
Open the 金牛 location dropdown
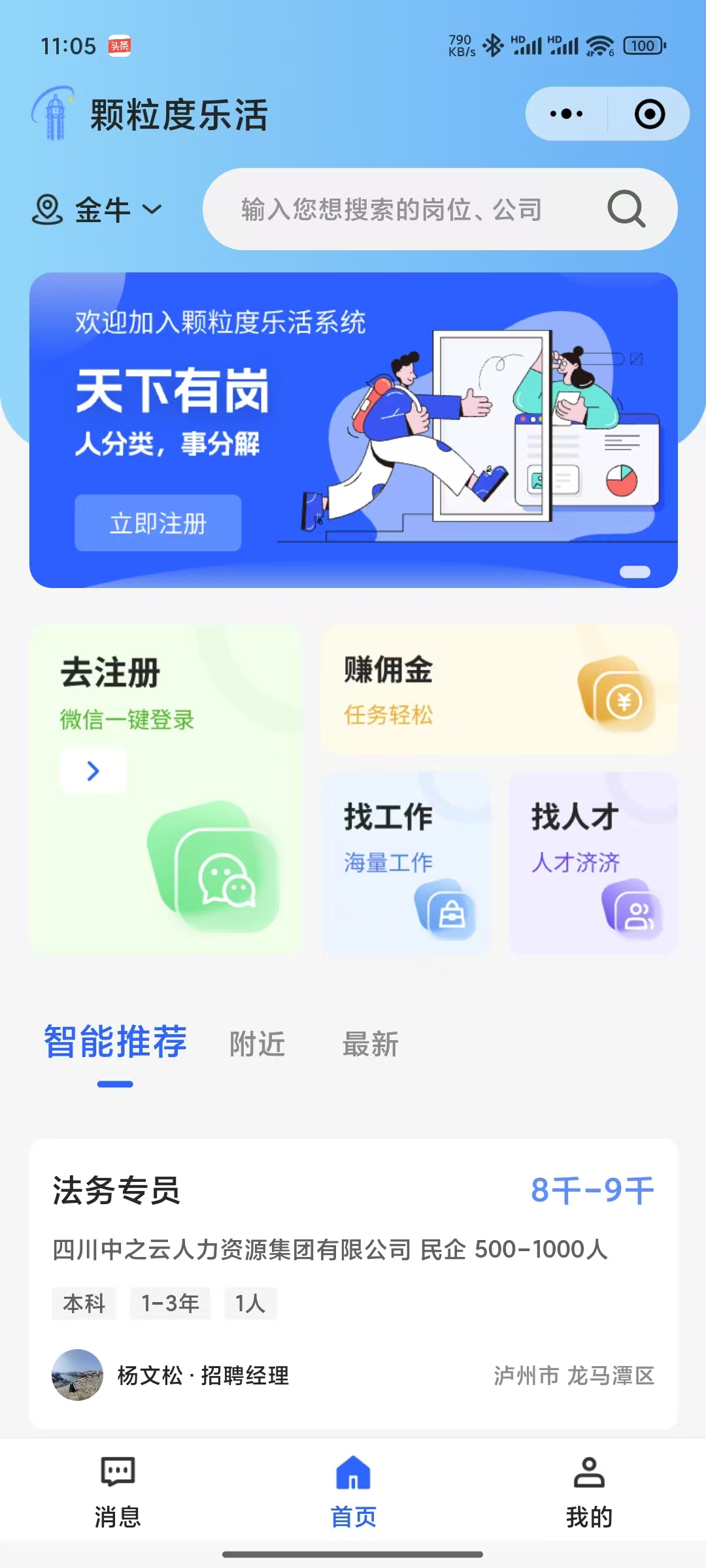point(98,210)
